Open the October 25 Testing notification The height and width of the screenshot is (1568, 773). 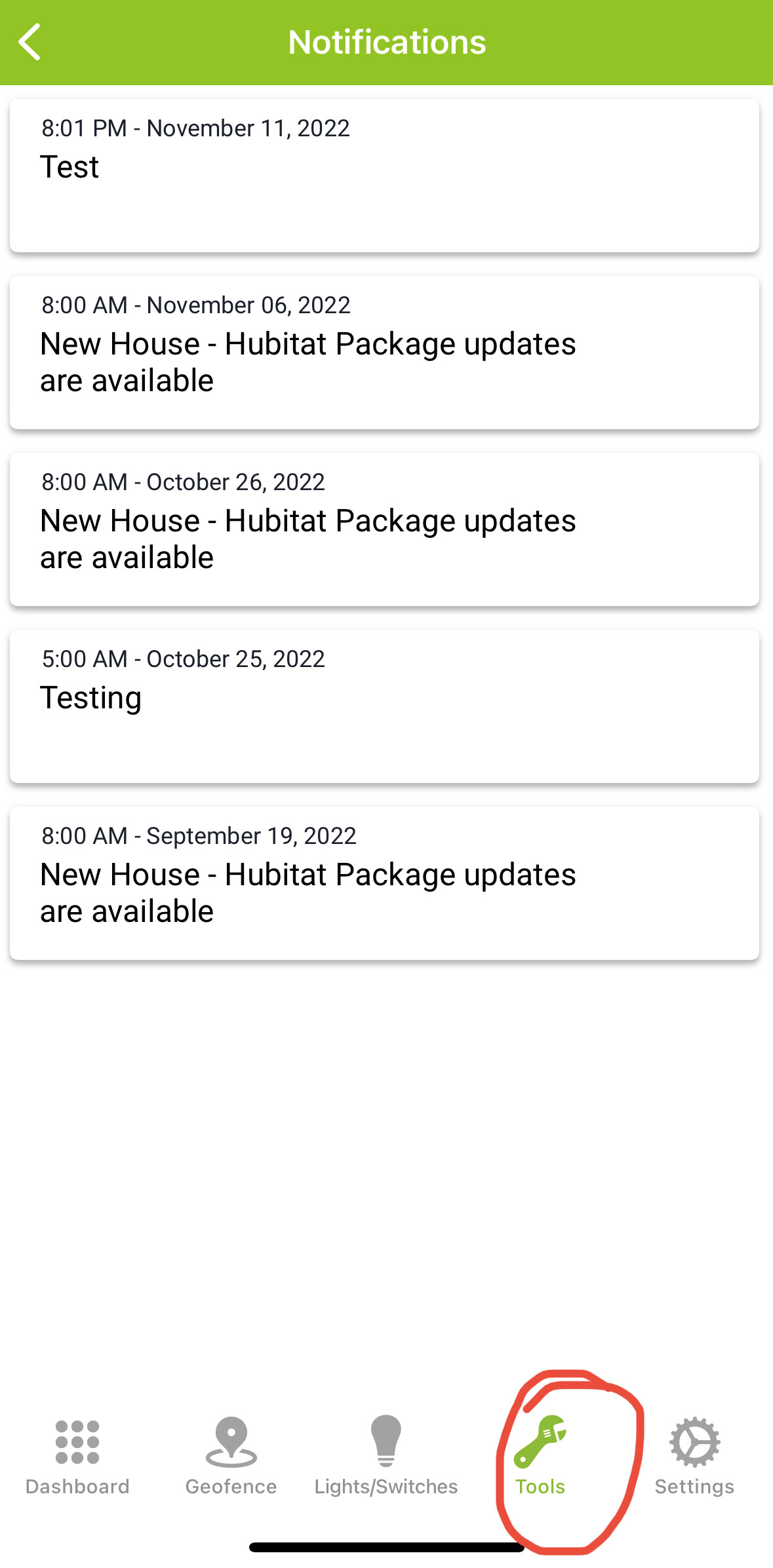tap(384, 706)
